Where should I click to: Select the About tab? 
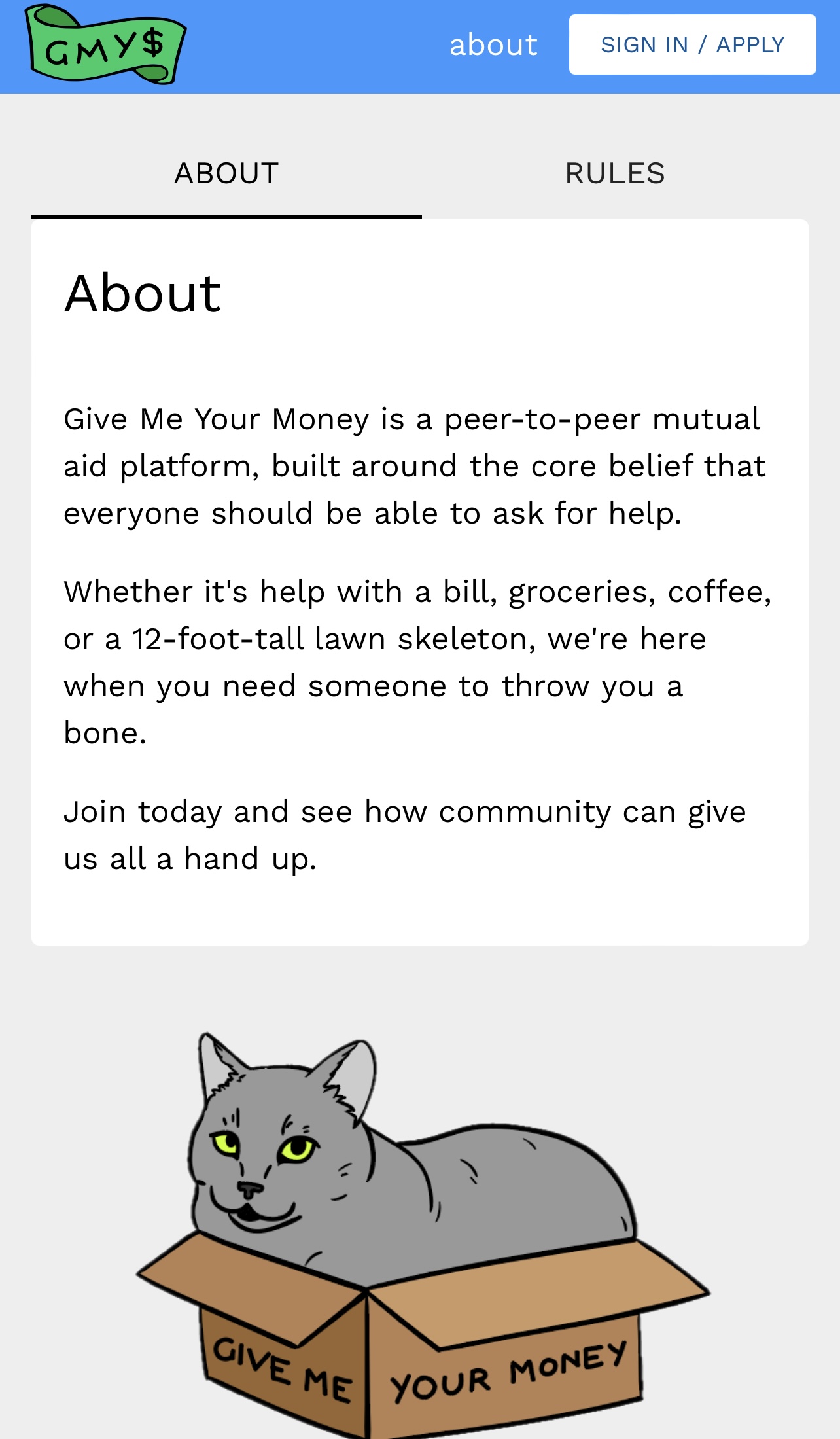(226, 174)
